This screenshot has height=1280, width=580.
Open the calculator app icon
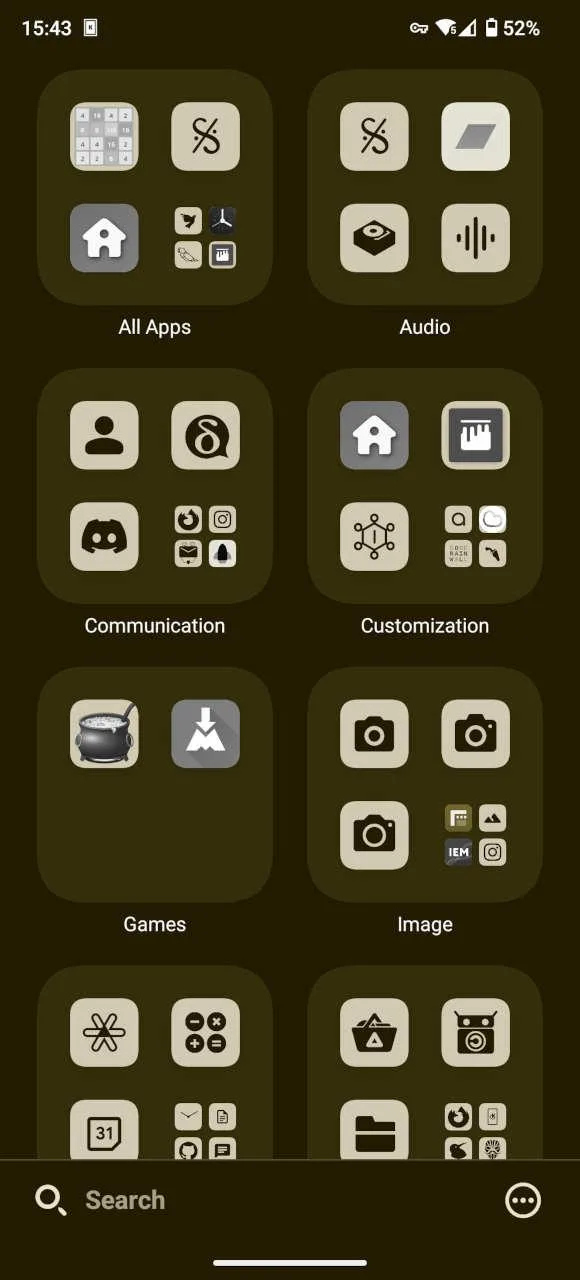click(205, 1032)
